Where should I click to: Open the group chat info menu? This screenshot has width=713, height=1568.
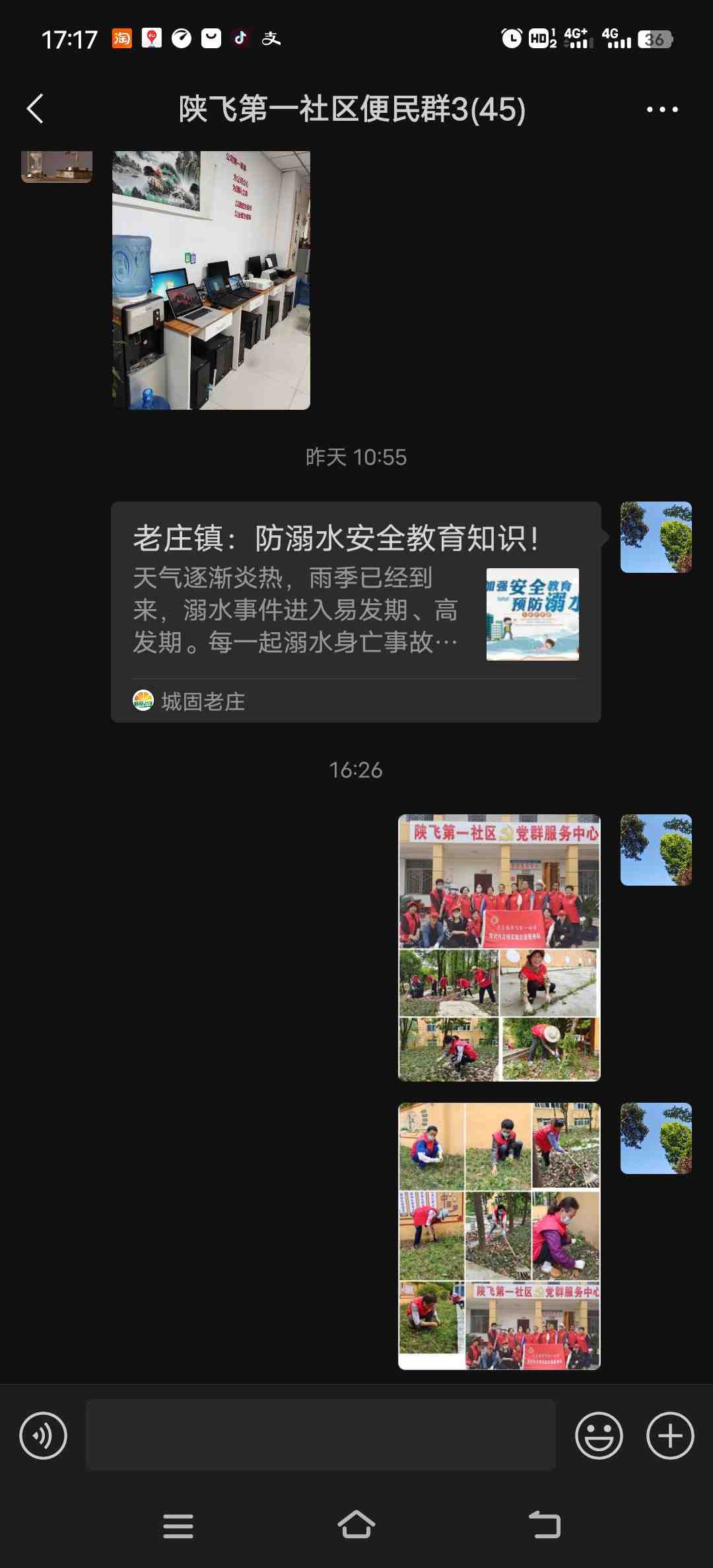click(x=662, y=110)
